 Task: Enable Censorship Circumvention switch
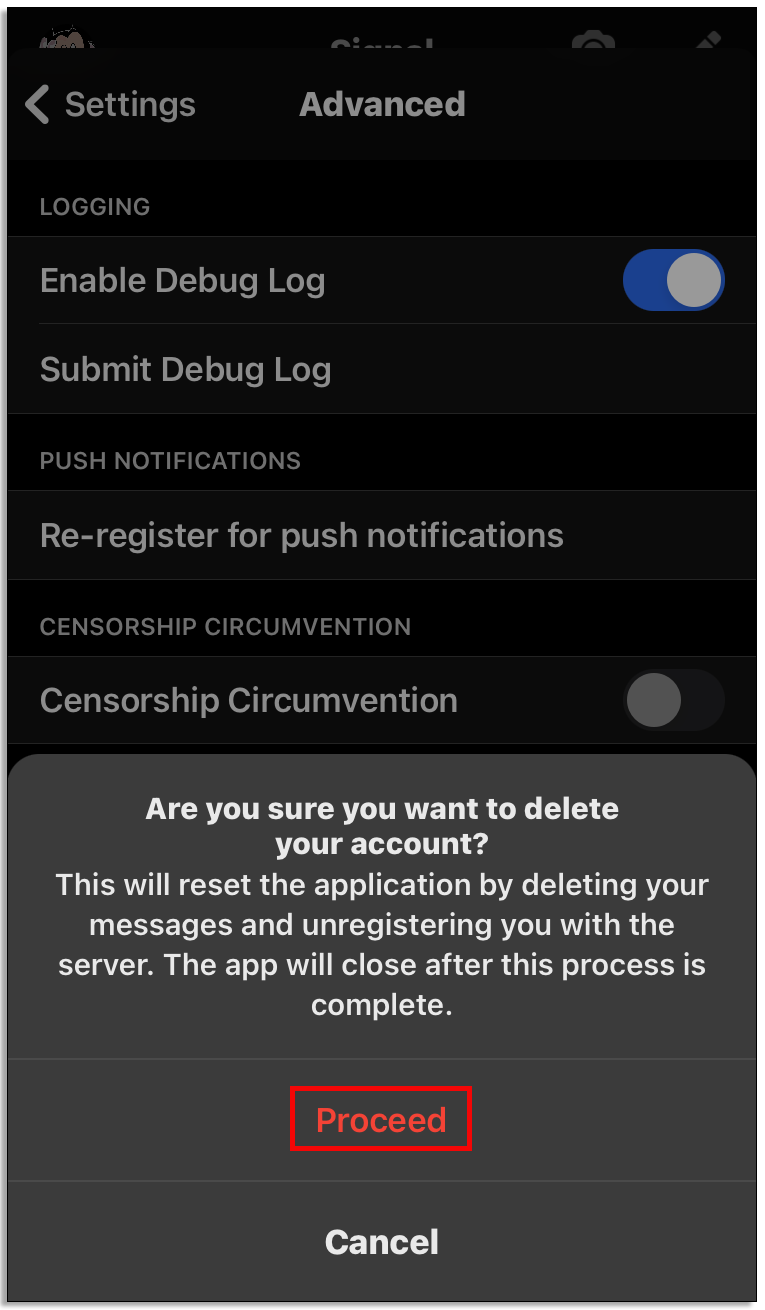672,700
